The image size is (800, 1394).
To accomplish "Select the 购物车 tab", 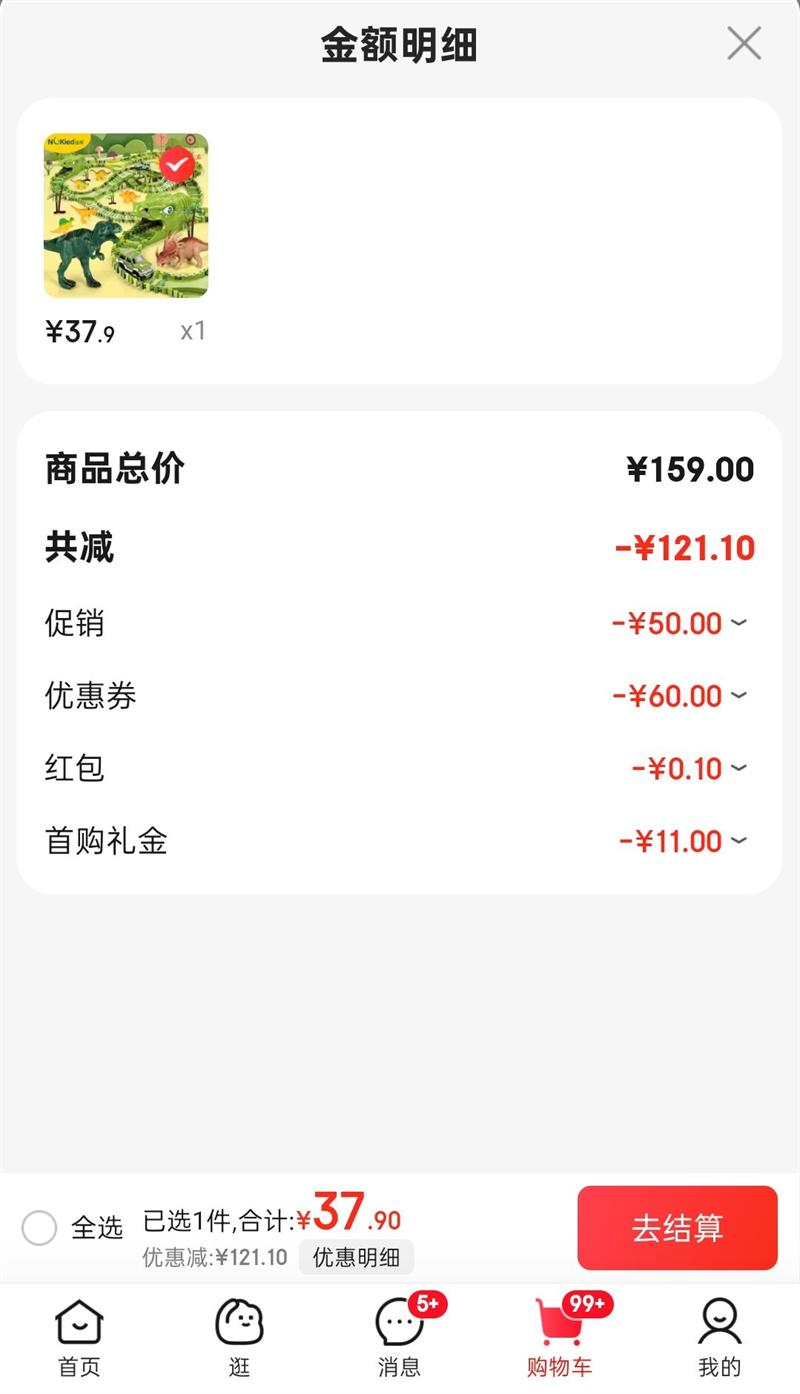I will point(559,1338).
